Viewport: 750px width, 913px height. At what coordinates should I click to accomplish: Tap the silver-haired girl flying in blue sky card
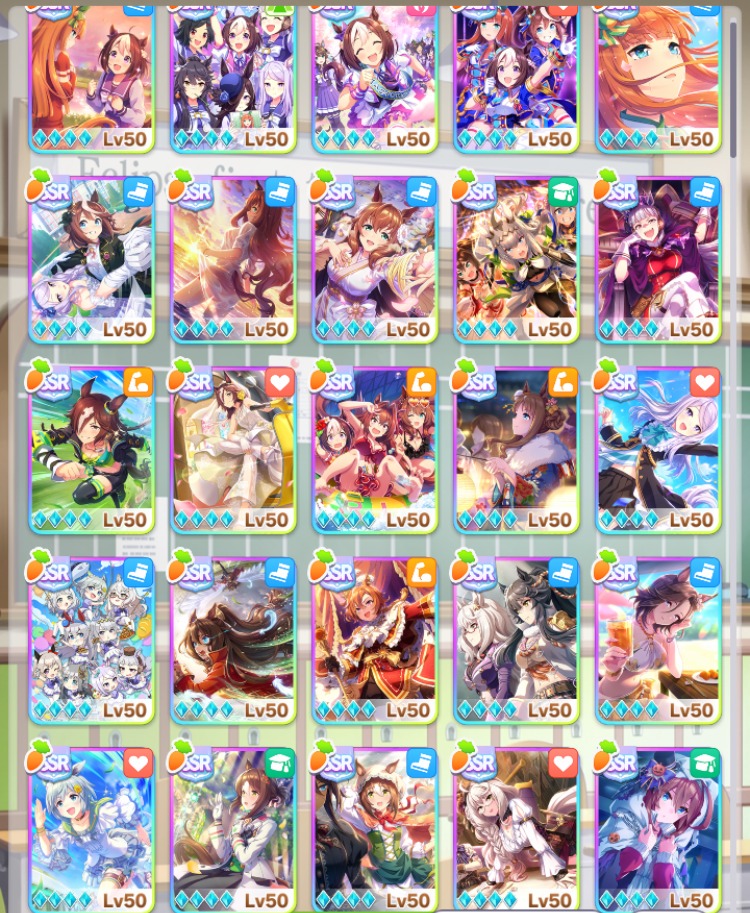658,450
